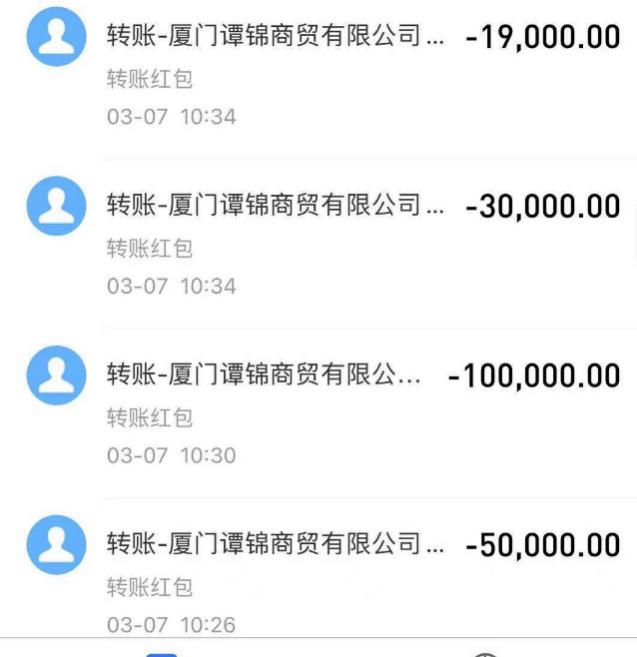Select the -50,000.00 transfer at 10:26
Viewport: 637px width, 657px height.
pos(318,584)
